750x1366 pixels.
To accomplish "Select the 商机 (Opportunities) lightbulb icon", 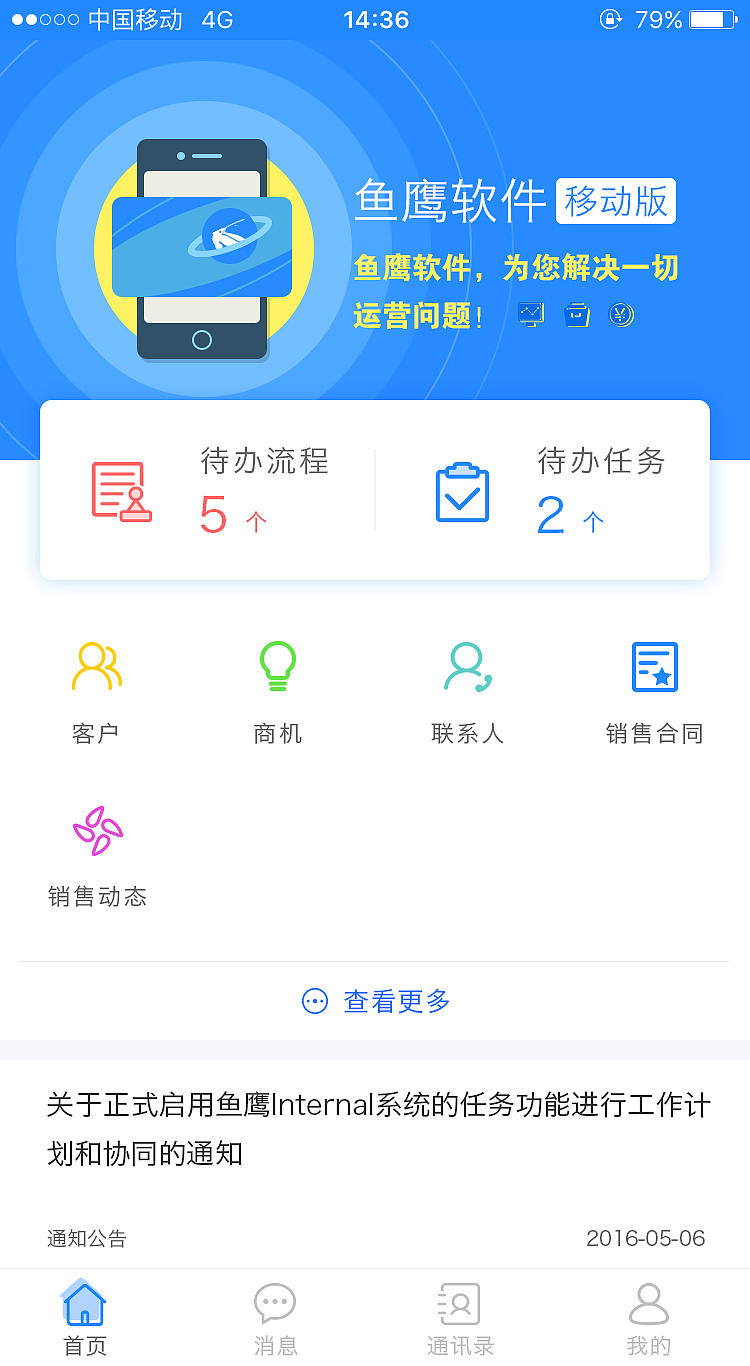I will (277, 666).
